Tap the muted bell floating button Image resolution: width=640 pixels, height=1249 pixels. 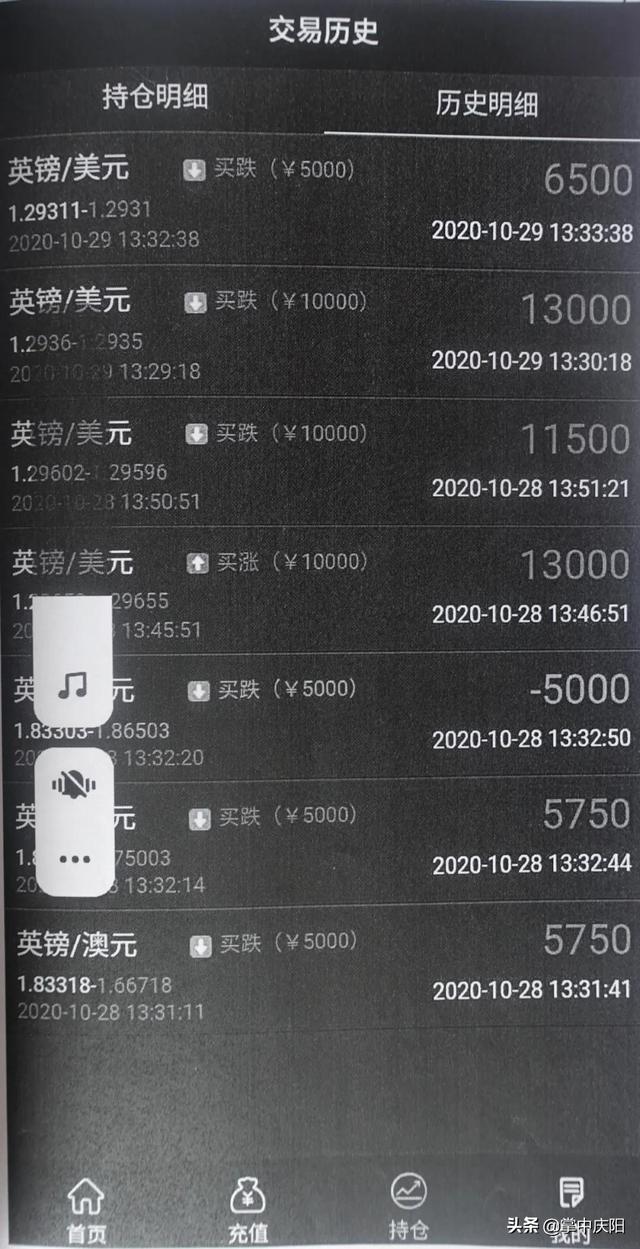pyautogui.click(x=72, y=787)
